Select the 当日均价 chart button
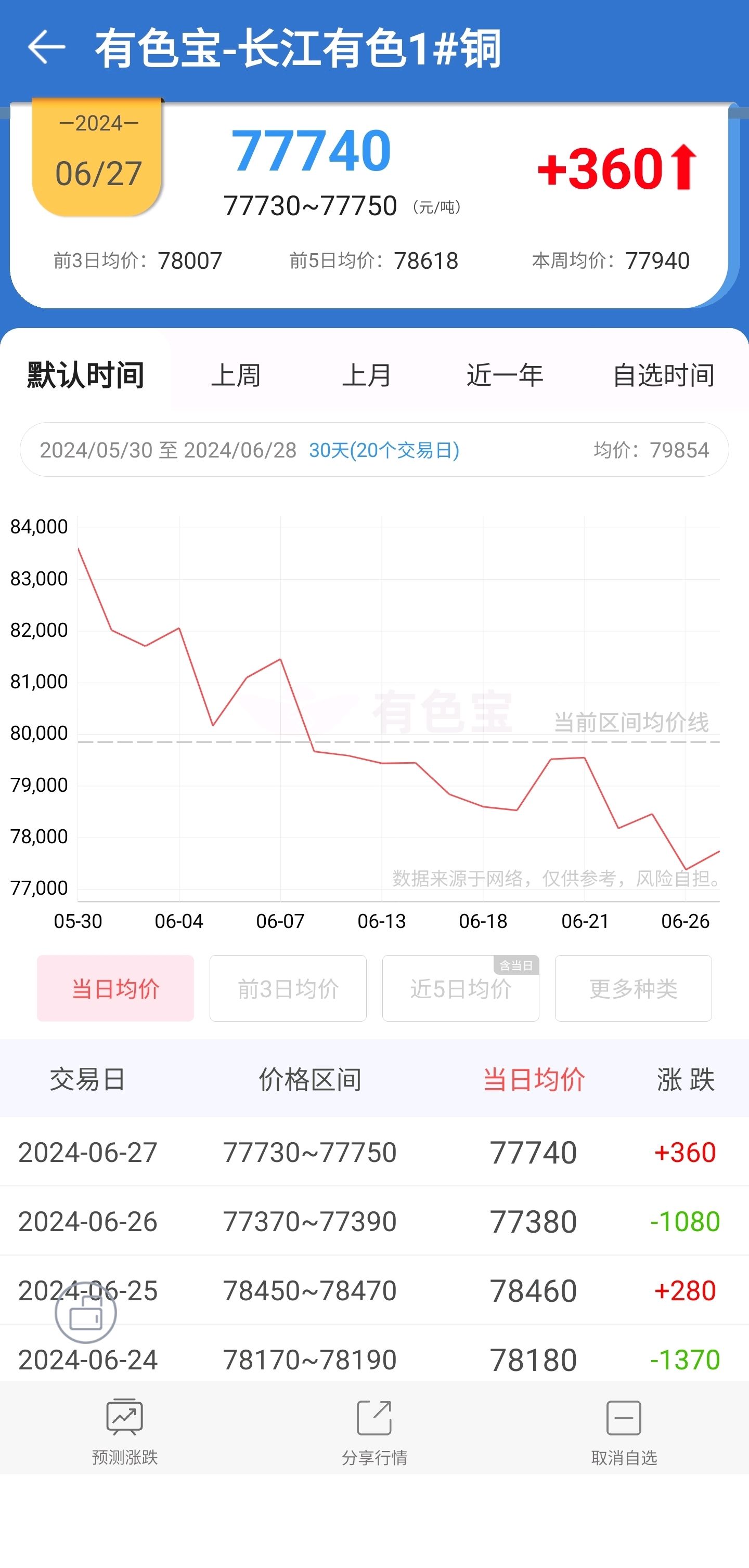 pyautogui.click(x=115, y=988)
